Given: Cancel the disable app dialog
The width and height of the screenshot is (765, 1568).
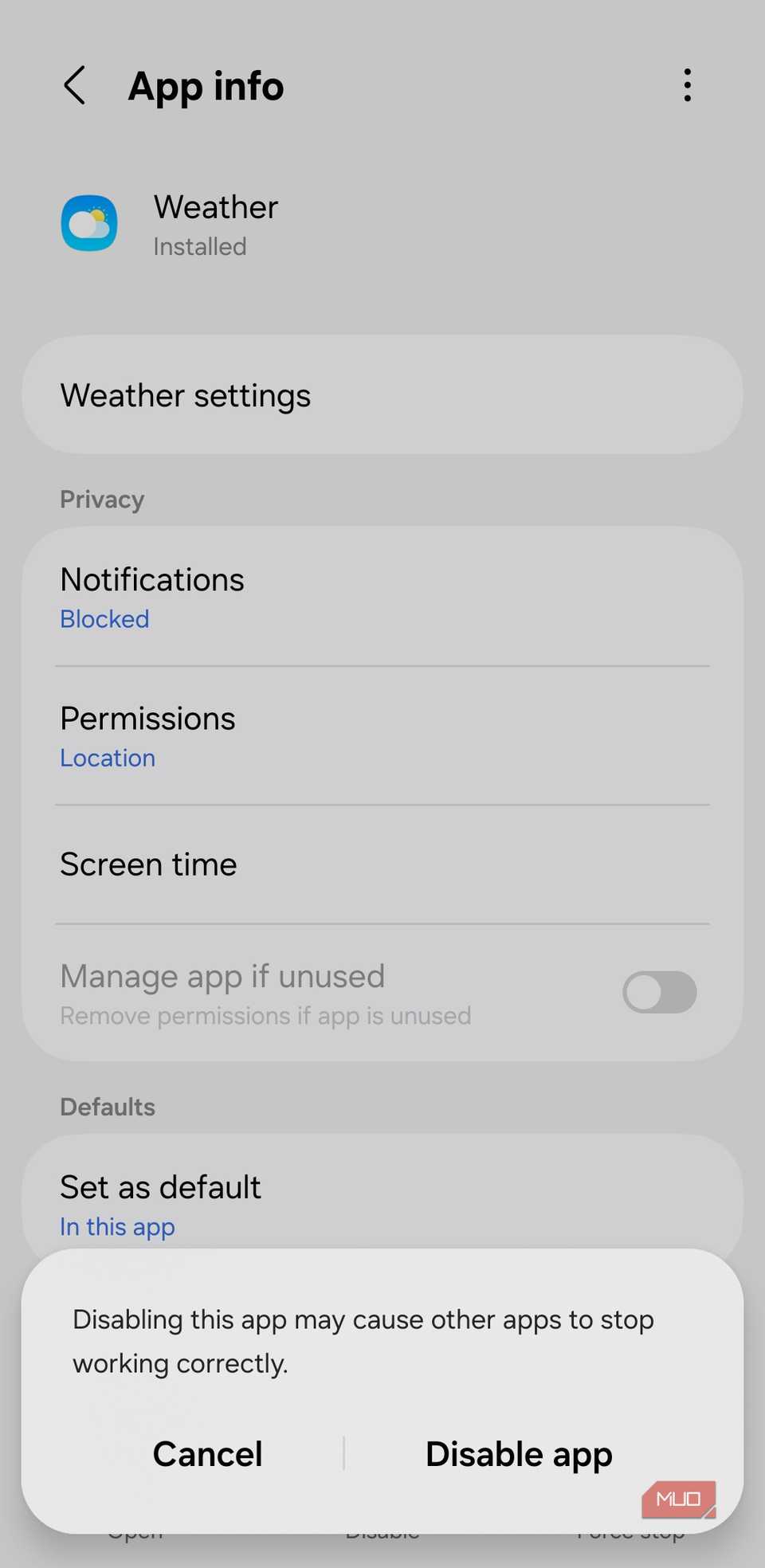Looking at the screenshot, I should tap(207, 1453).
